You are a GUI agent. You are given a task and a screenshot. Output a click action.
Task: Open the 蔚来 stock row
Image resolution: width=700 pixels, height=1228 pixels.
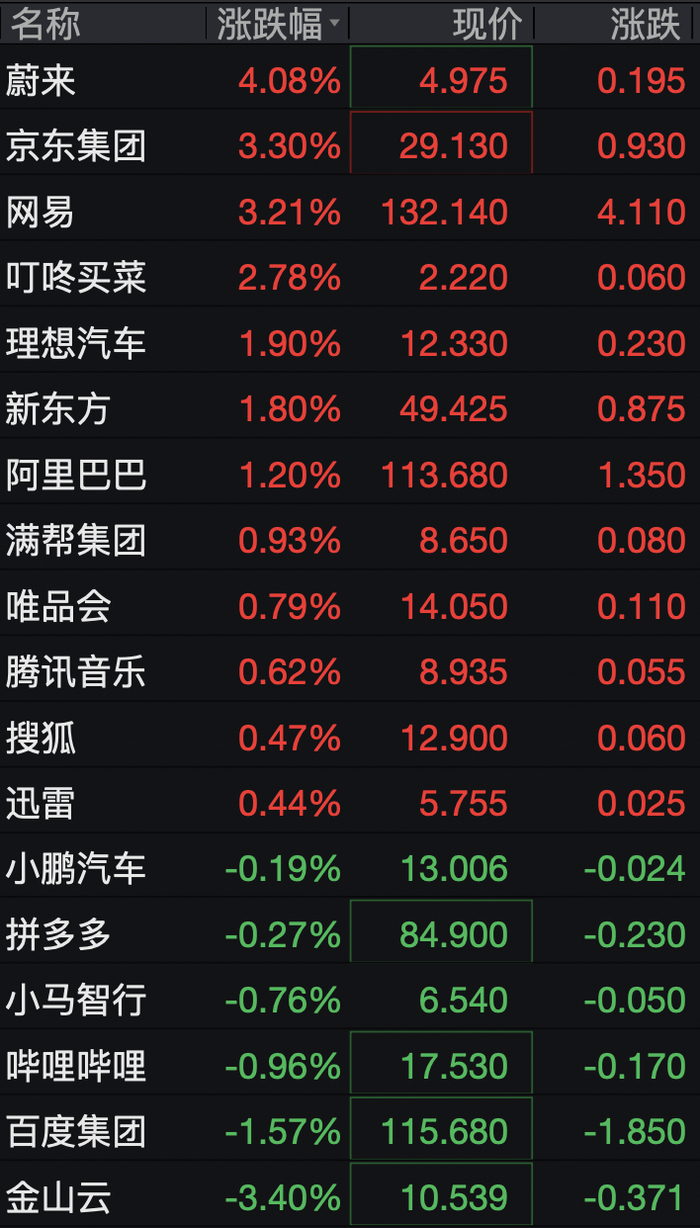[x=350, y=79]
